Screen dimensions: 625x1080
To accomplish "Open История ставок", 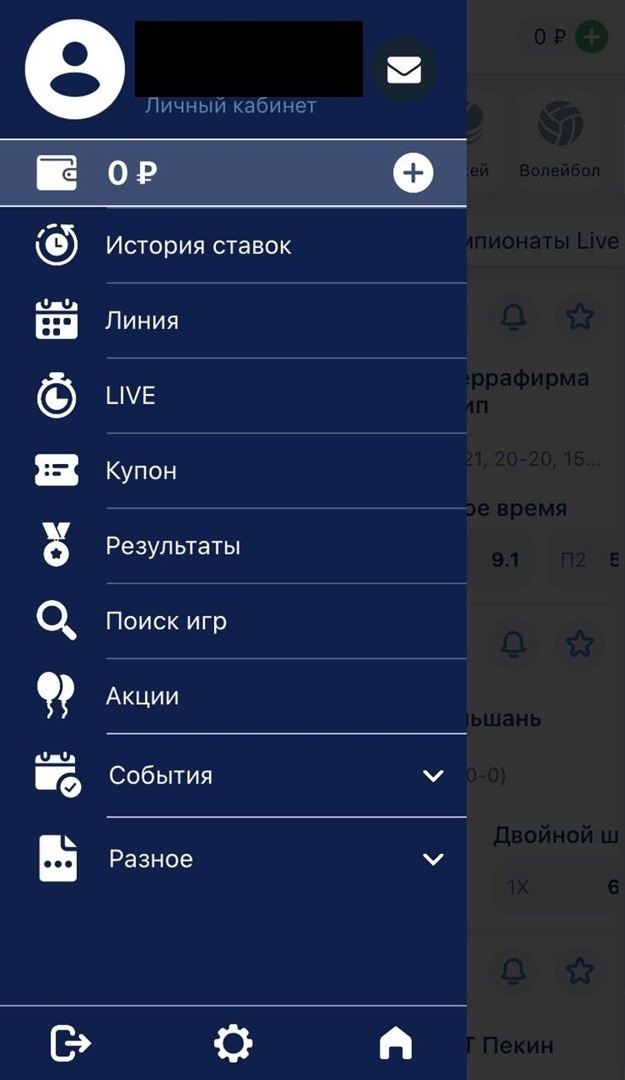I will [x=233, y=245].
